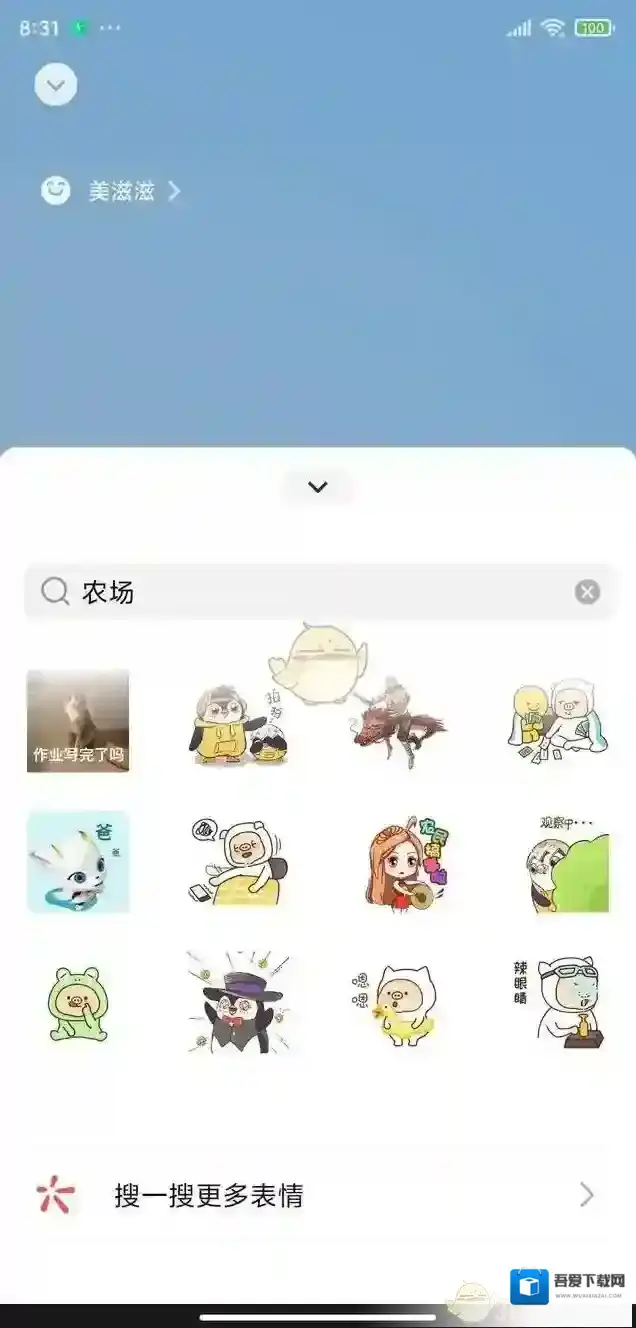Pick the pigs playing cards sticker

click(556, 722)
